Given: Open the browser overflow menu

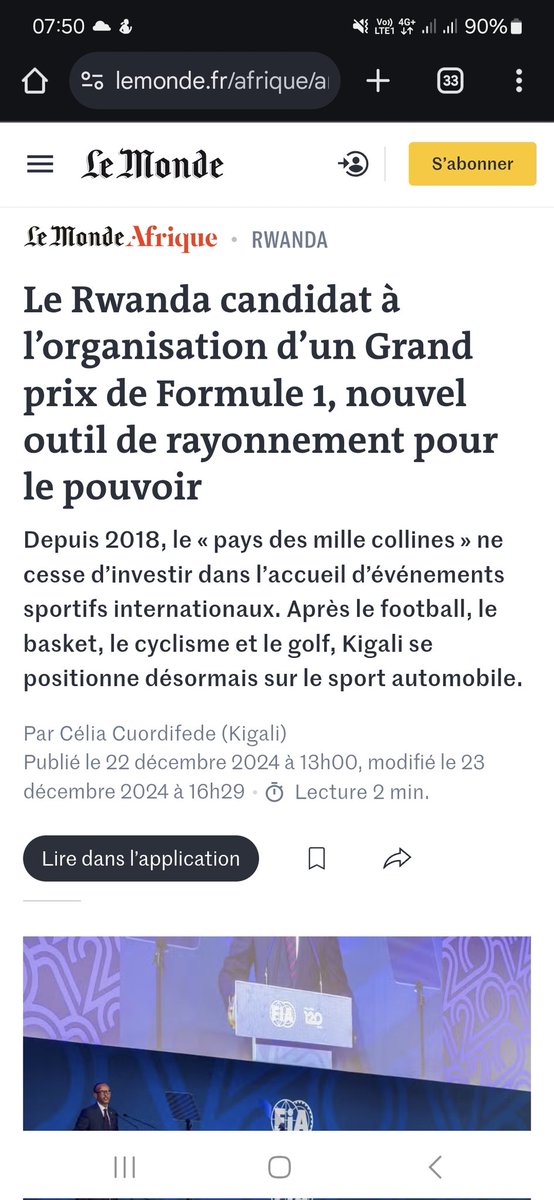Looking at the screenshot, I should (518, 81).
